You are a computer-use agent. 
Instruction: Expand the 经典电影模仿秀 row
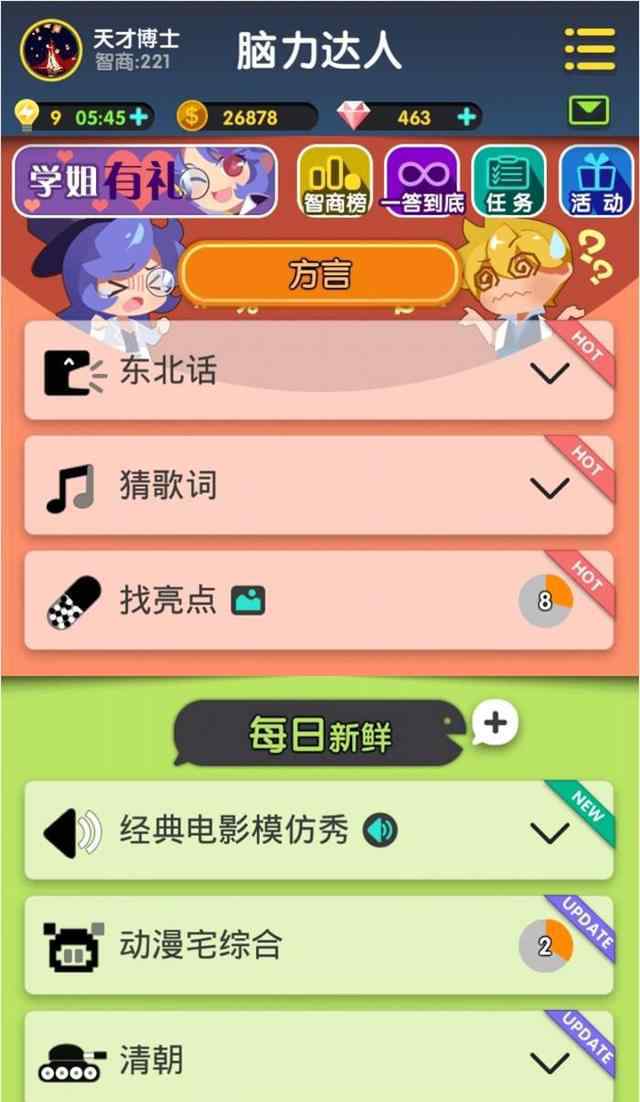click(x=319, y=830)
